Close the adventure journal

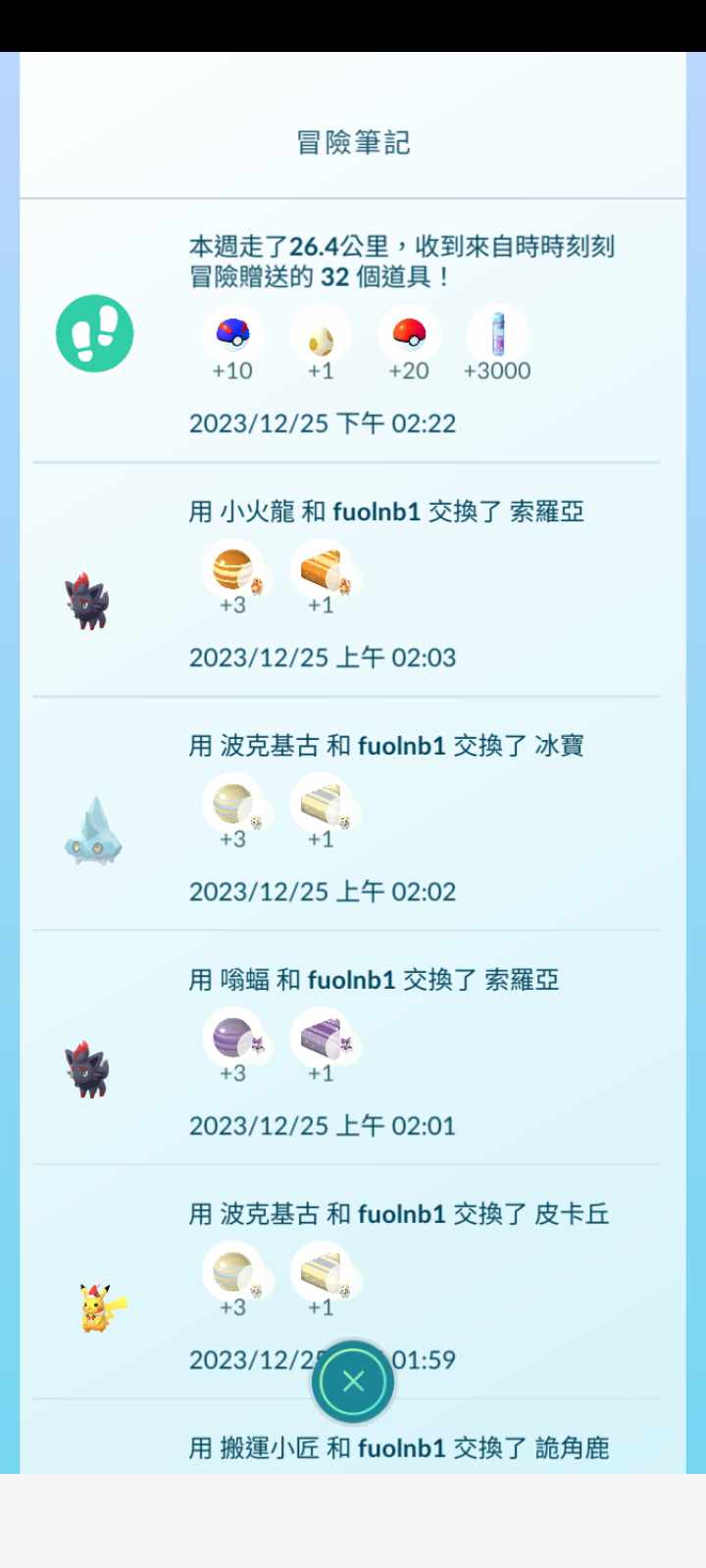[x=353, y=1381]
